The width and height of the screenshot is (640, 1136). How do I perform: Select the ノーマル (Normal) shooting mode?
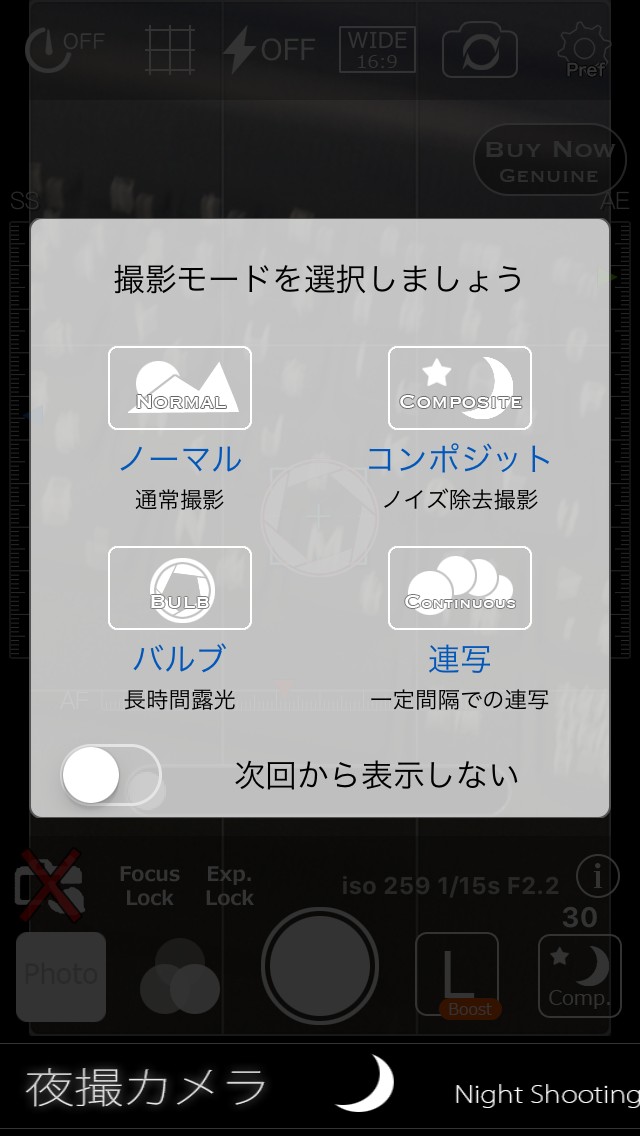pos(180,389)
